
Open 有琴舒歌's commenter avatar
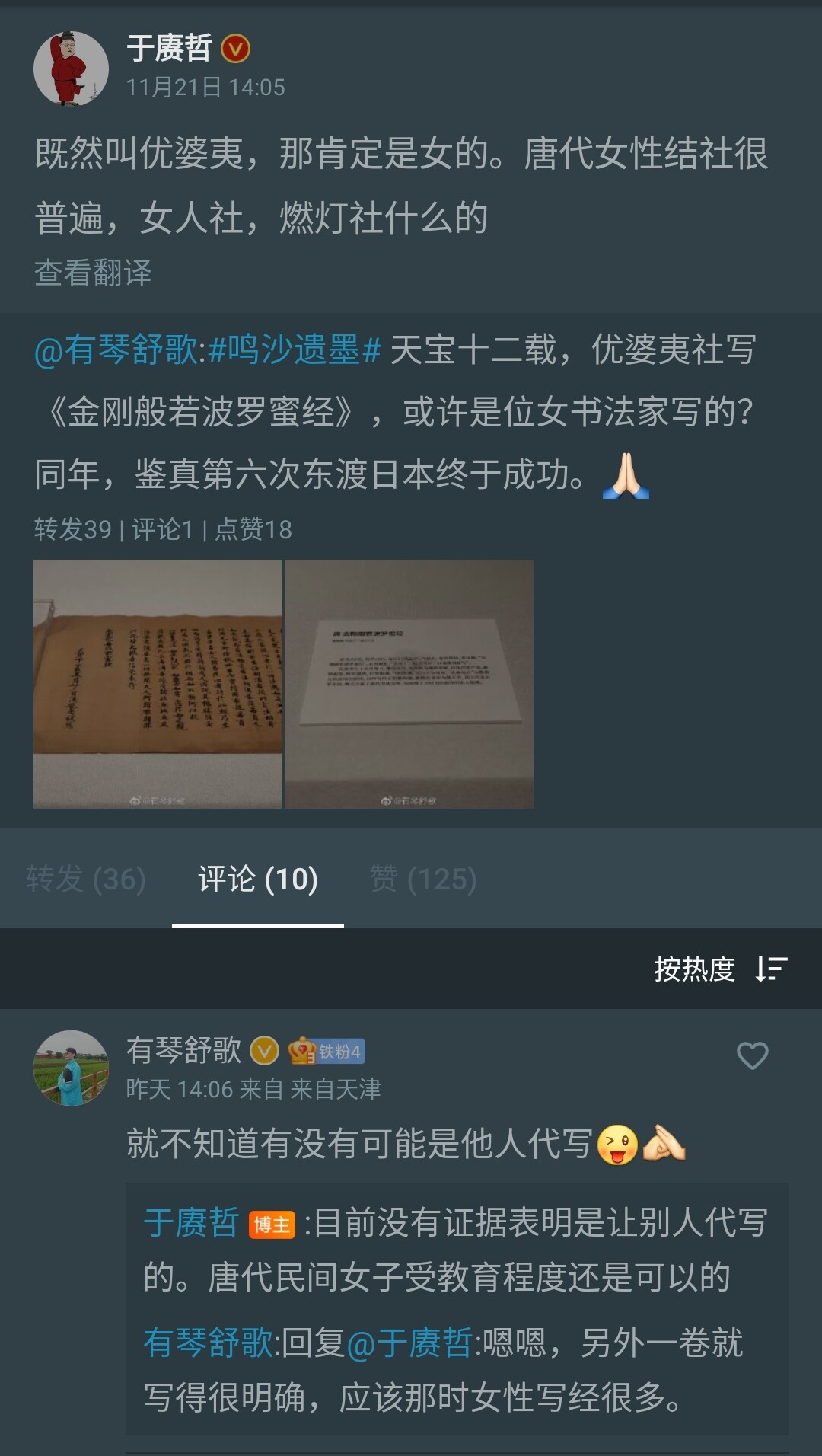point(71,1068)
